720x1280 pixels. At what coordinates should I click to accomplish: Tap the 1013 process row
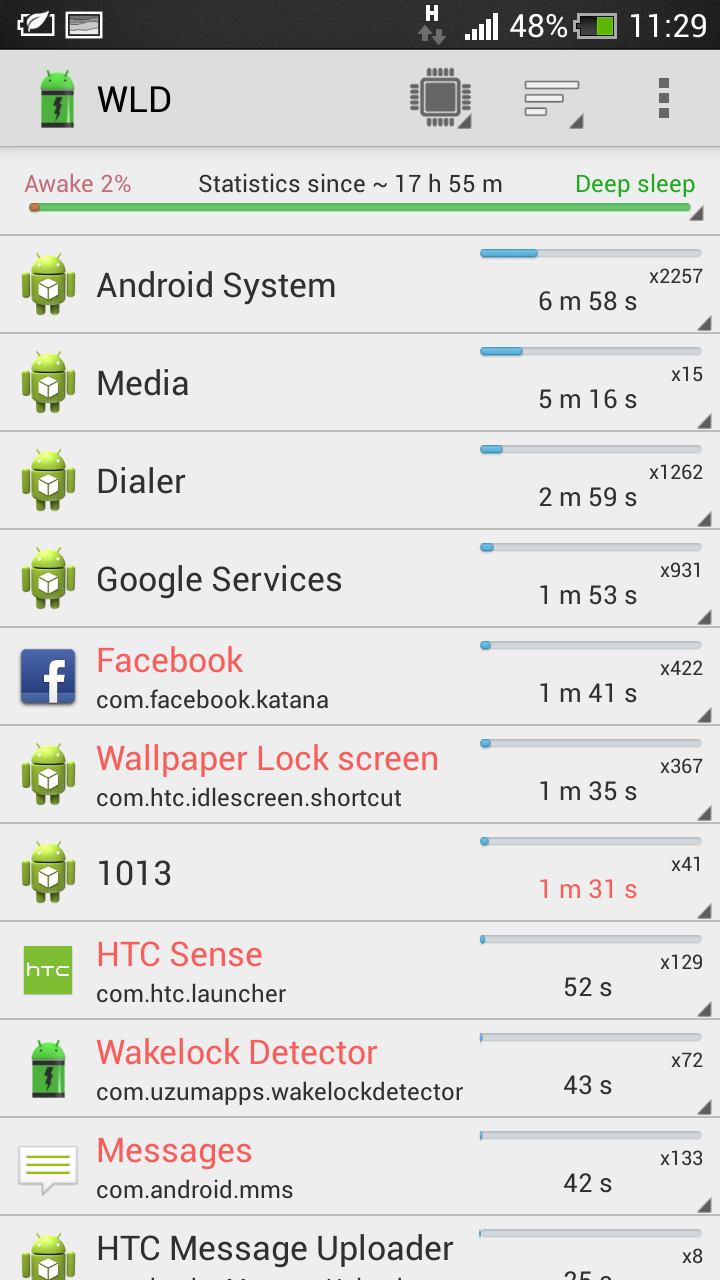pyautogui.click(x=360, y=873)
